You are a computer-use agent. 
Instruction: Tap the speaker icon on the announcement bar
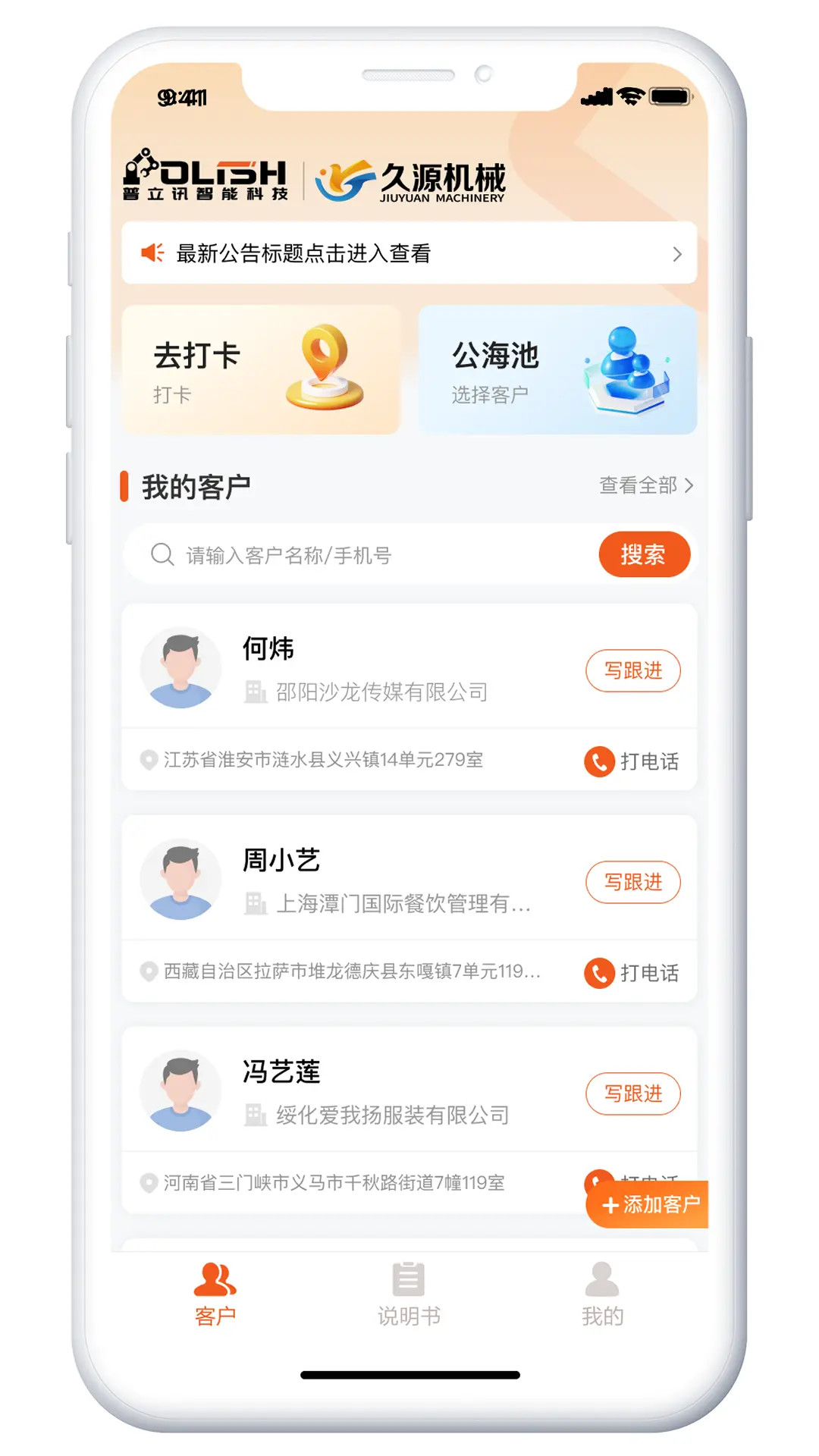pyautogui.click(x=154, y=254)
